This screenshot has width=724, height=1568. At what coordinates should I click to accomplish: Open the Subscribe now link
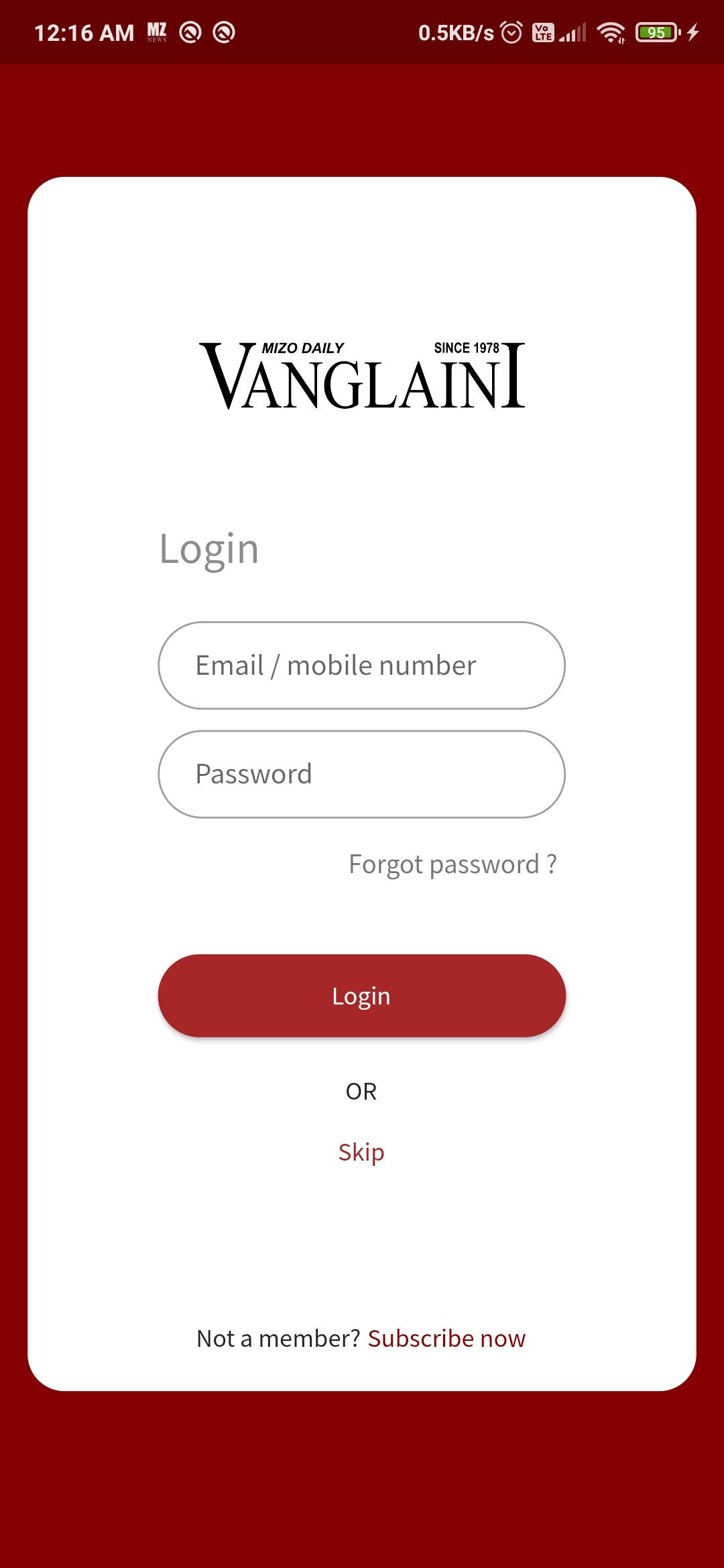pos(446,1338)
